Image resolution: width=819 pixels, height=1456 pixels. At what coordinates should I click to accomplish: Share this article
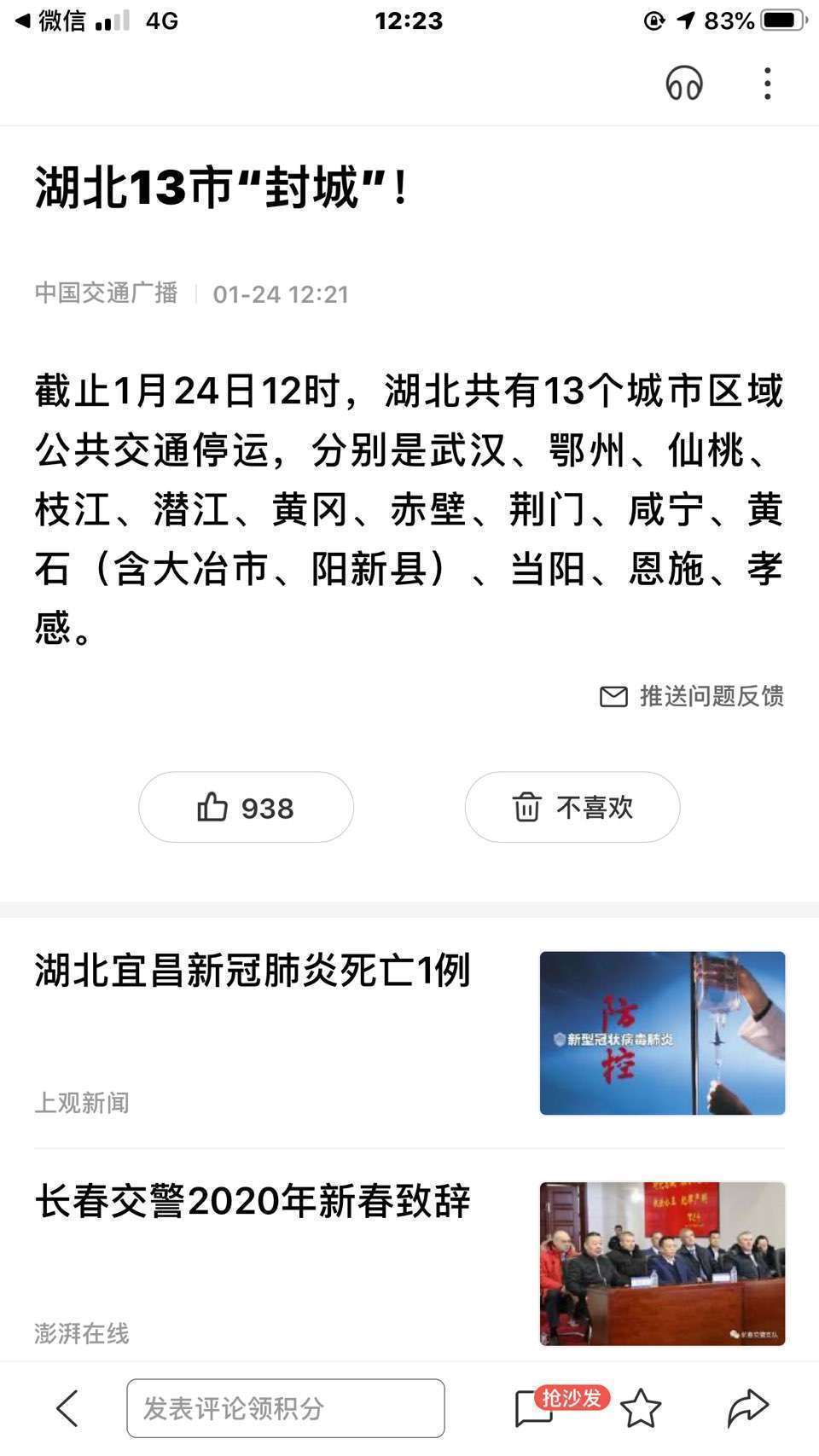click(x=747, y=1407)
